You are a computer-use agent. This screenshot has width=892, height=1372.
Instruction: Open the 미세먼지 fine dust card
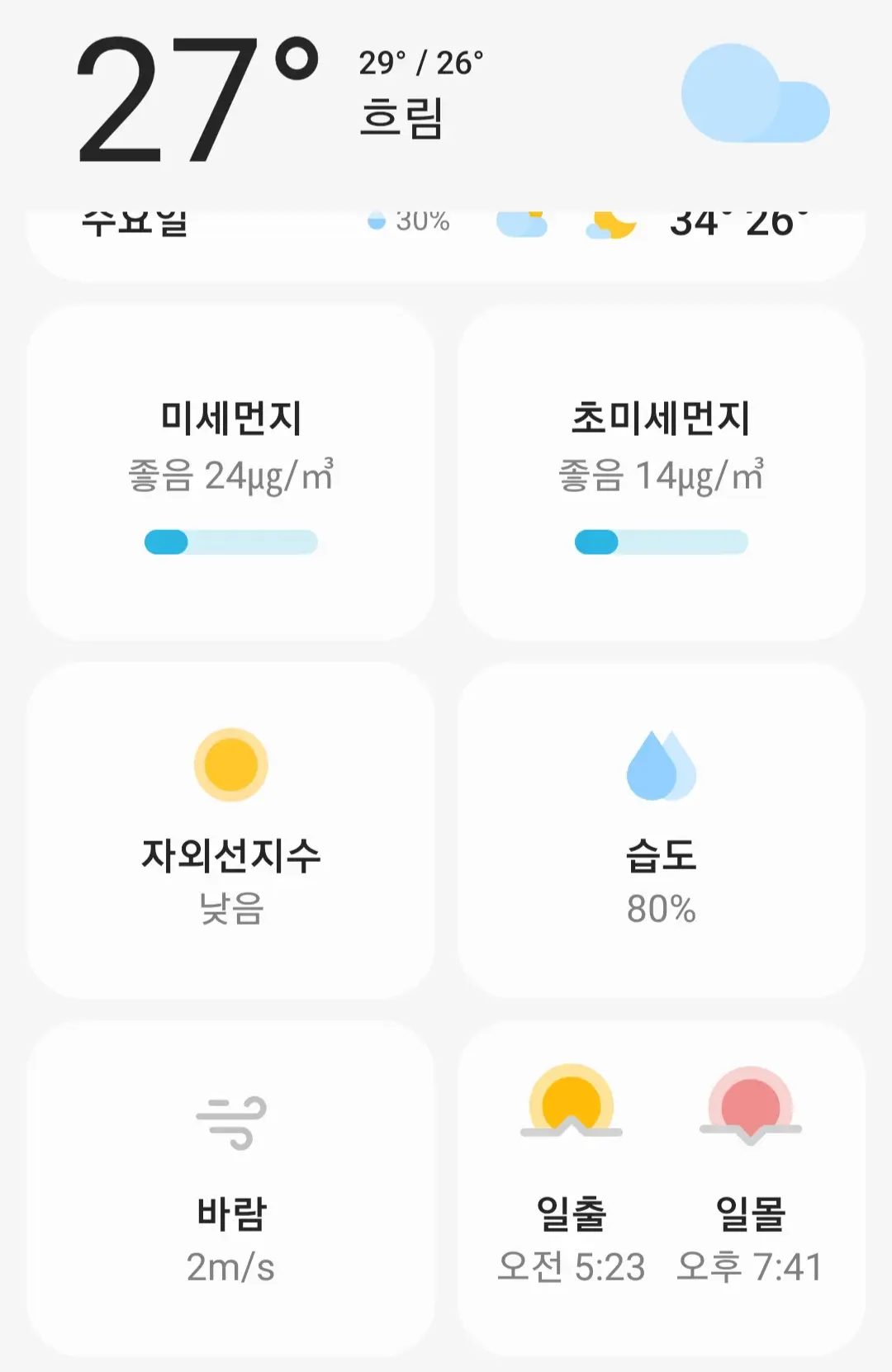coord(231,473)
